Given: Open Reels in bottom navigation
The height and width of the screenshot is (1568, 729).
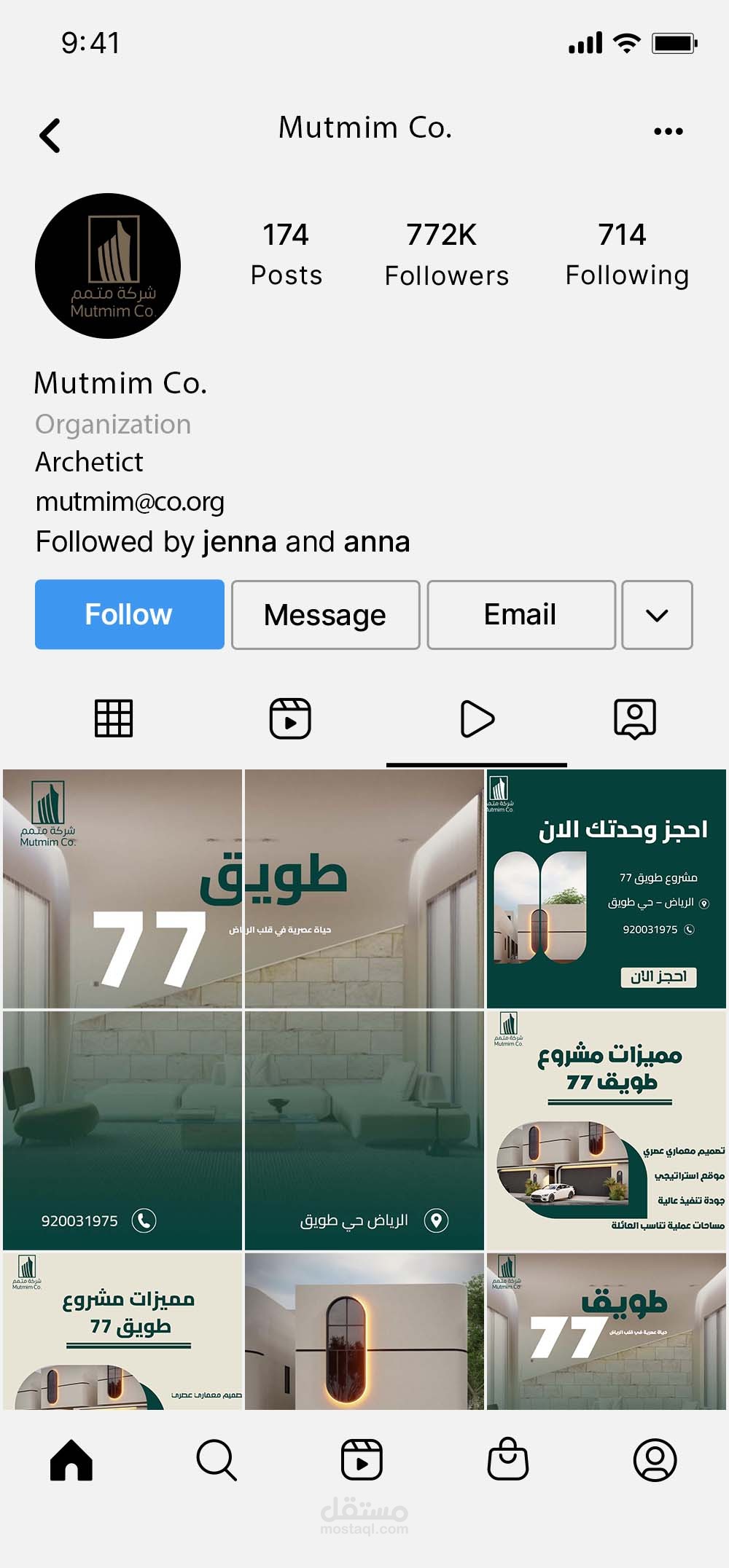Looking at the screenshot, I should (x=362, y=1460).
